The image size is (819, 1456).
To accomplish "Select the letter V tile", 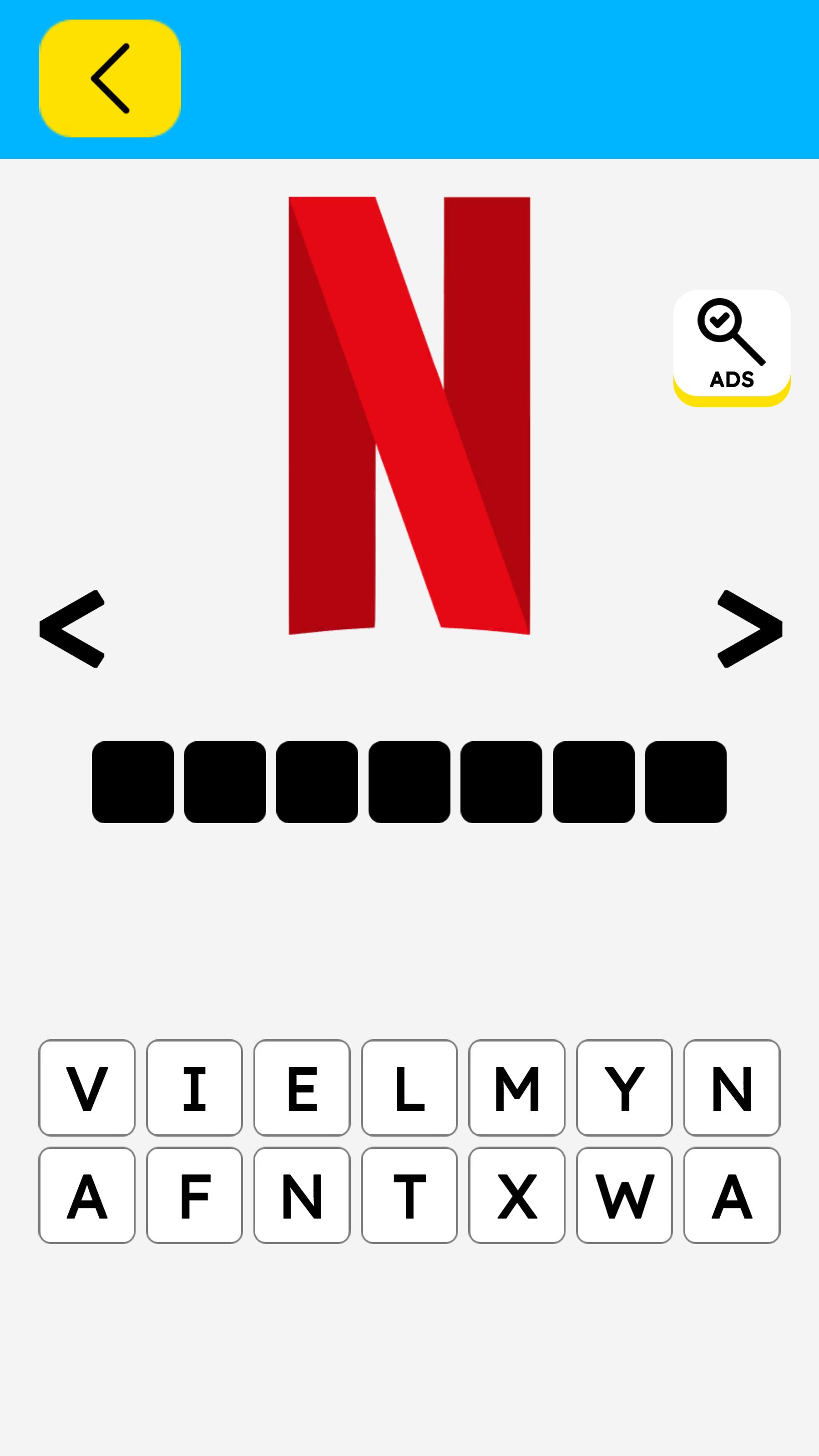I will [x=87, y=1088].
